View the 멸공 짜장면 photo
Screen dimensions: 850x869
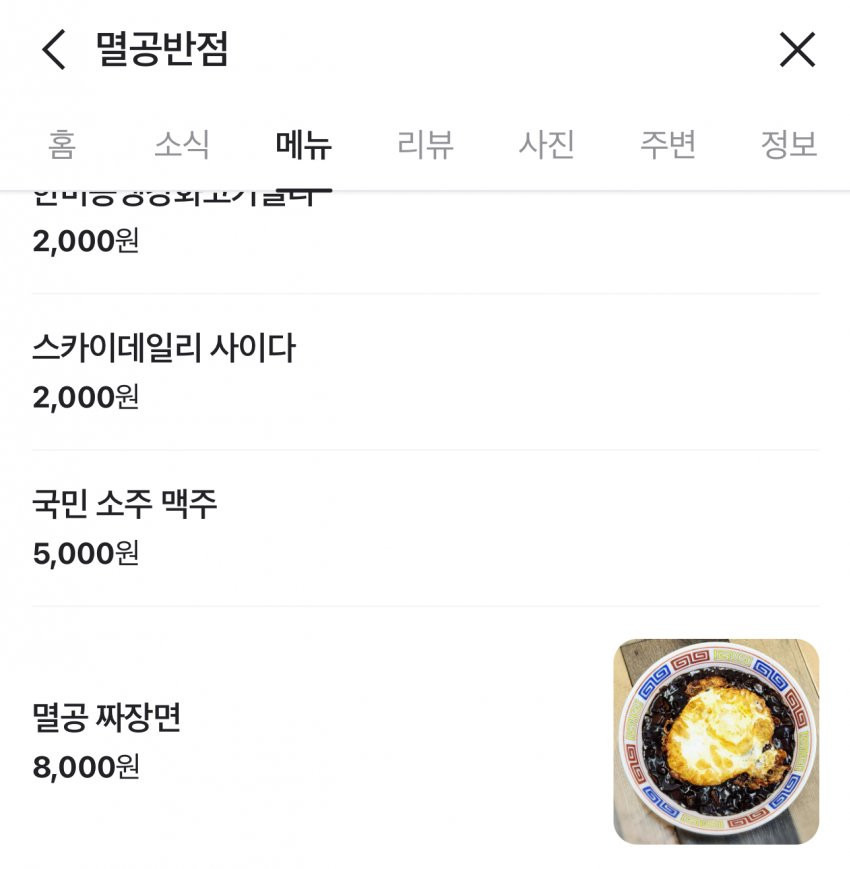click(x=716, y=741)
